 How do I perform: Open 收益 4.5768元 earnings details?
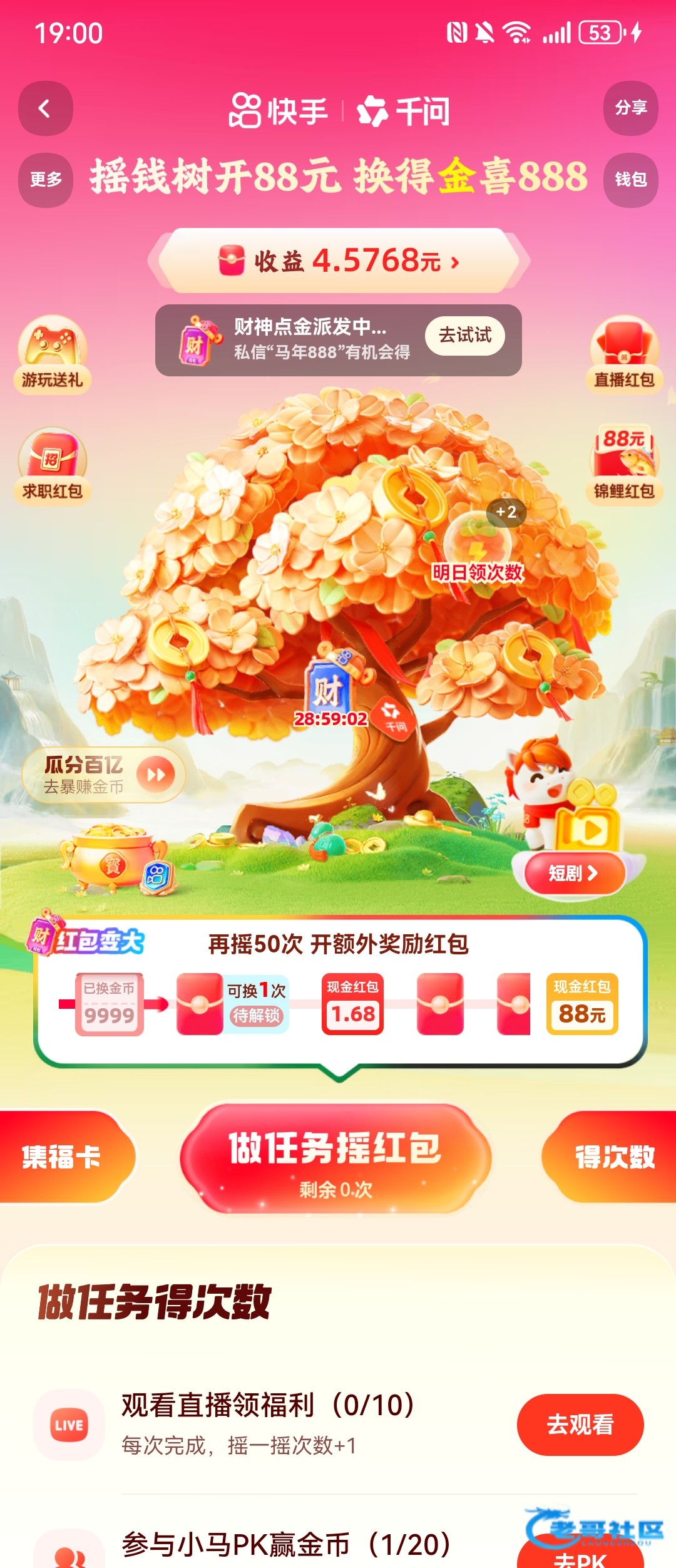[339, 261]
